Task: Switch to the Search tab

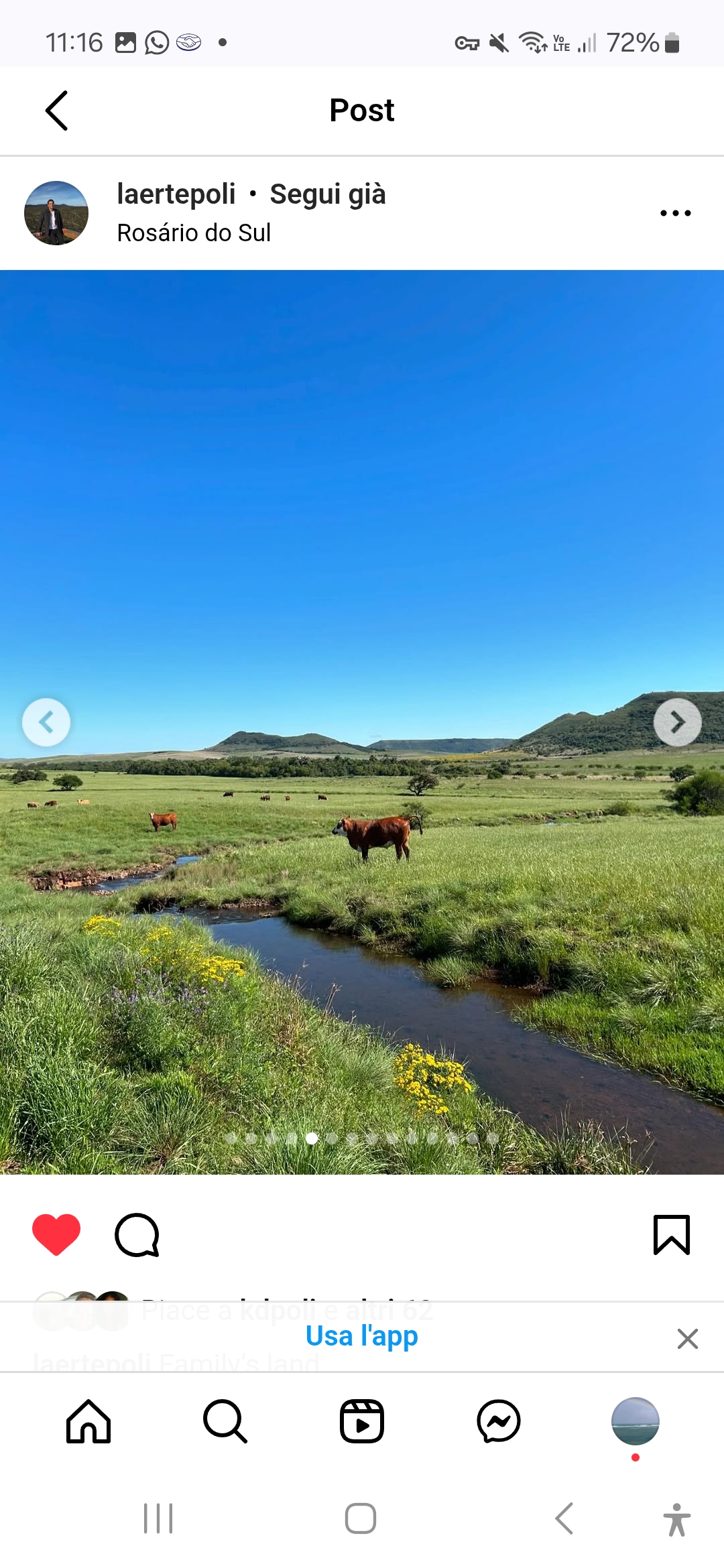Action: click(x=225, y=1421)
